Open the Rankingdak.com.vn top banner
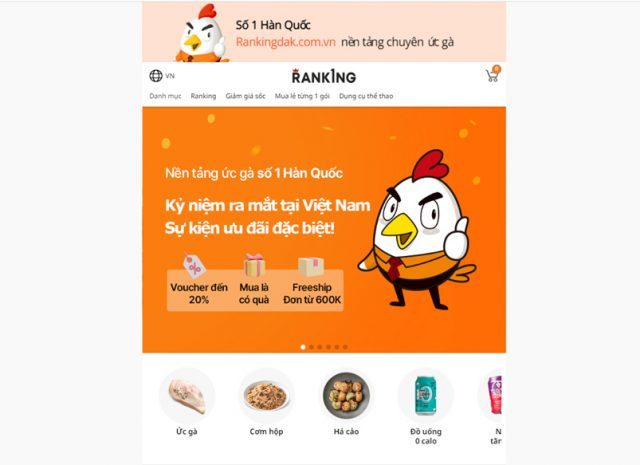Viewport: 640px width, 465px height. [x=323, y=32]
